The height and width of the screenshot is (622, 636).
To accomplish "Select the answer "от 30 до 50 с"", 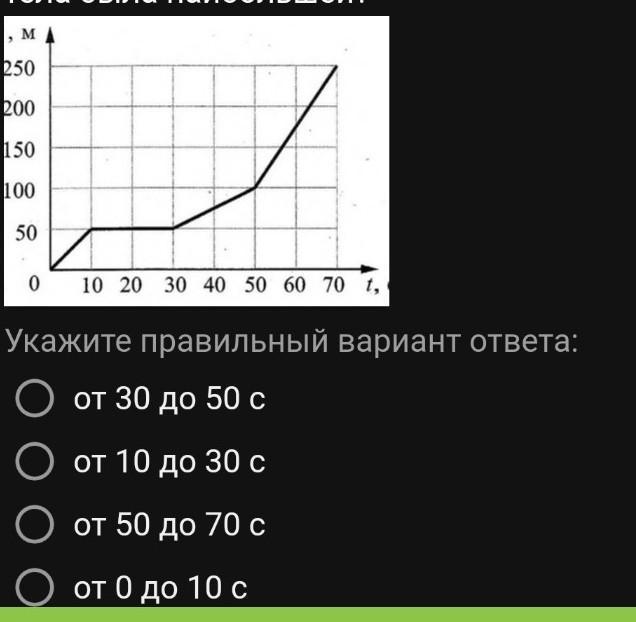I will coord(36,400).
